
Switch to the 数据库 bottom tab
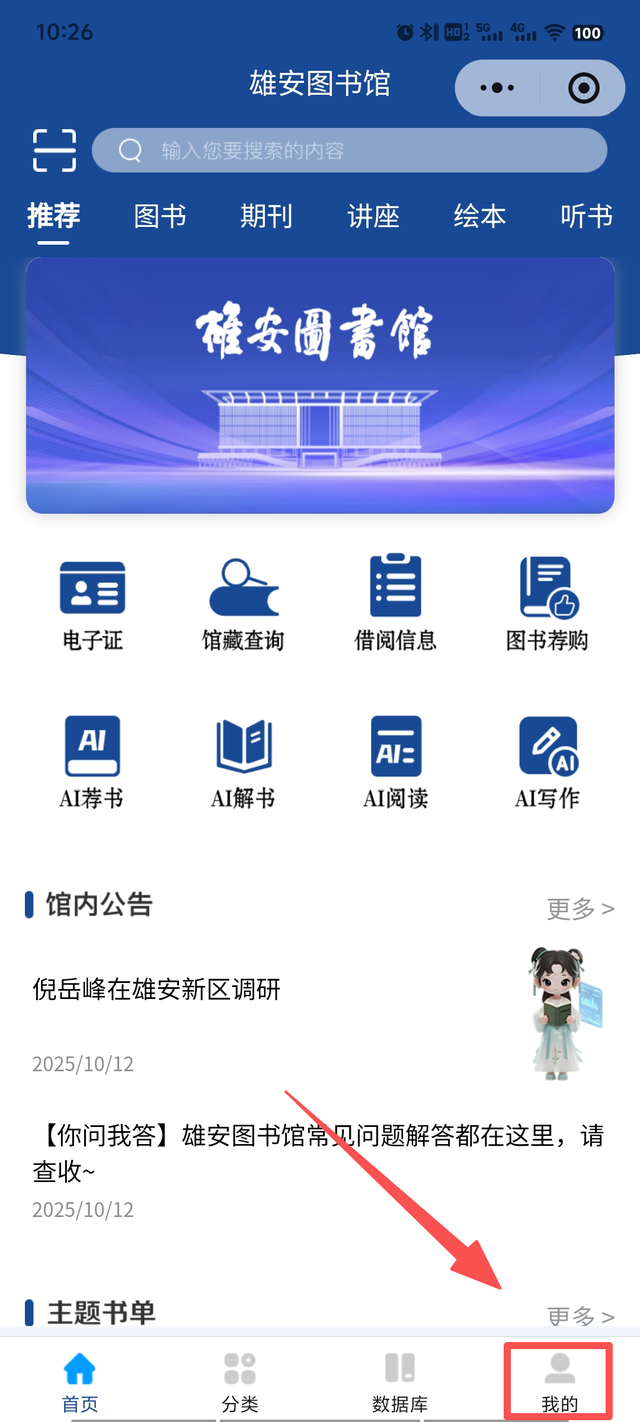pos(400,1382)
